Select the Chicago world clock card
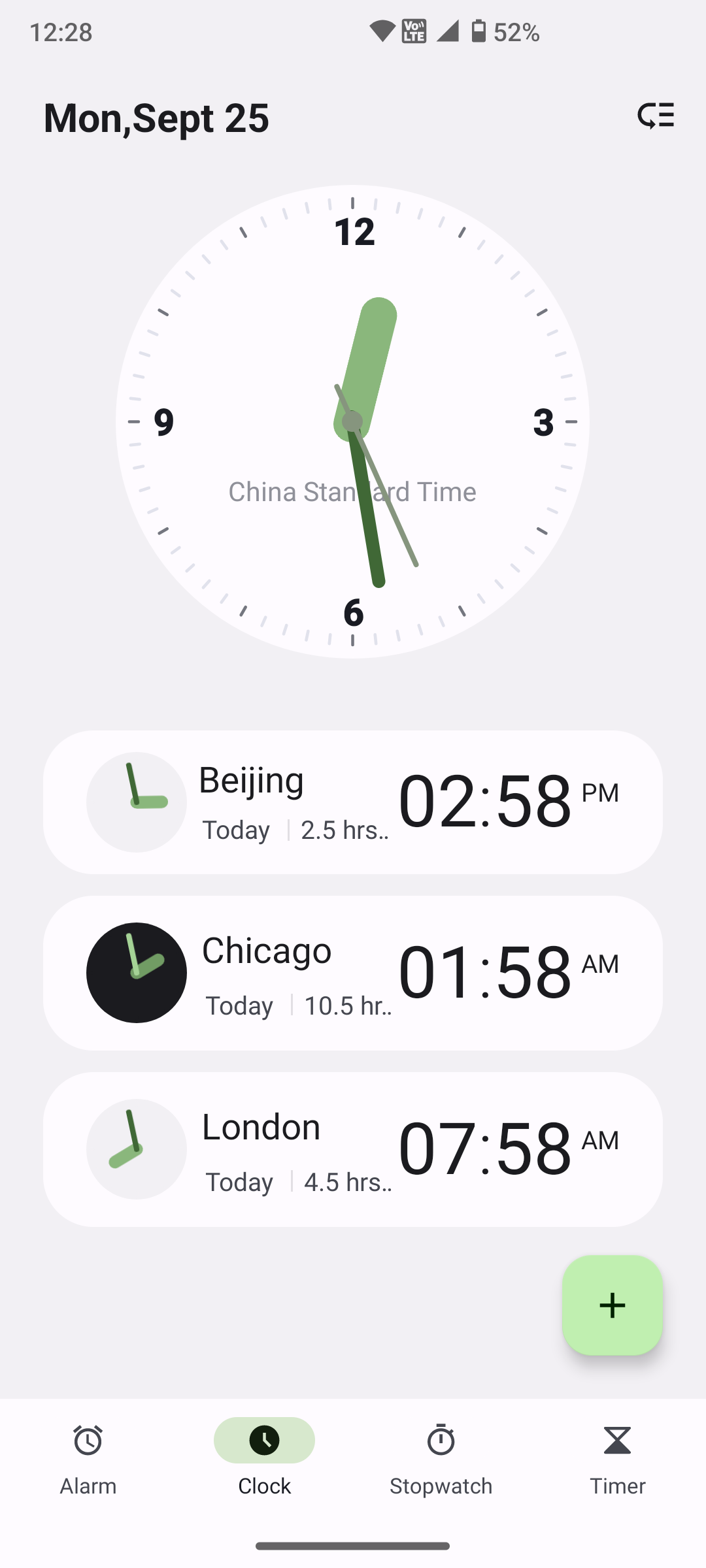The height and width of the screenshot is (1568, 706). point(353,973)
